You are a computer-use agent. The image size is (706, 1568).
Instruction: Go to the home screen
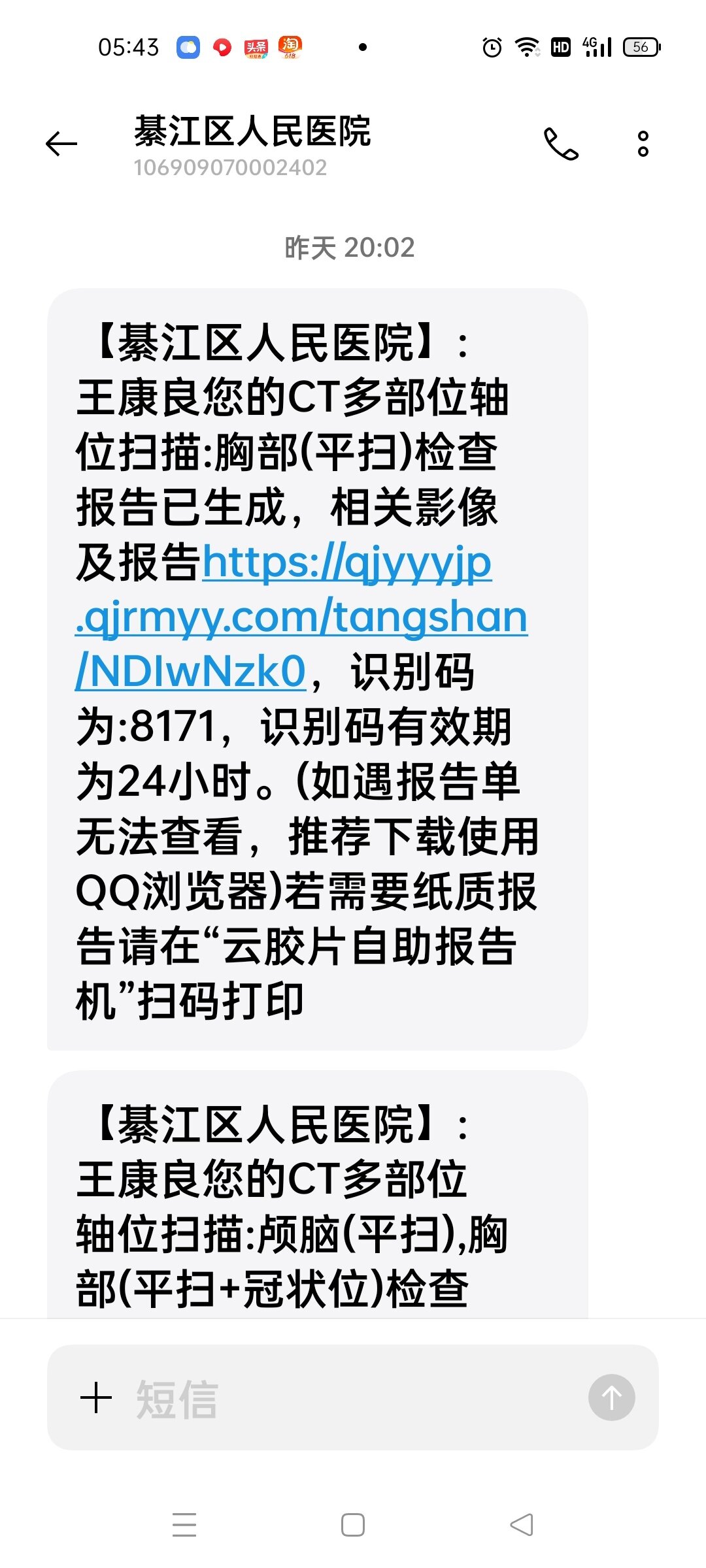point(353,1525)
